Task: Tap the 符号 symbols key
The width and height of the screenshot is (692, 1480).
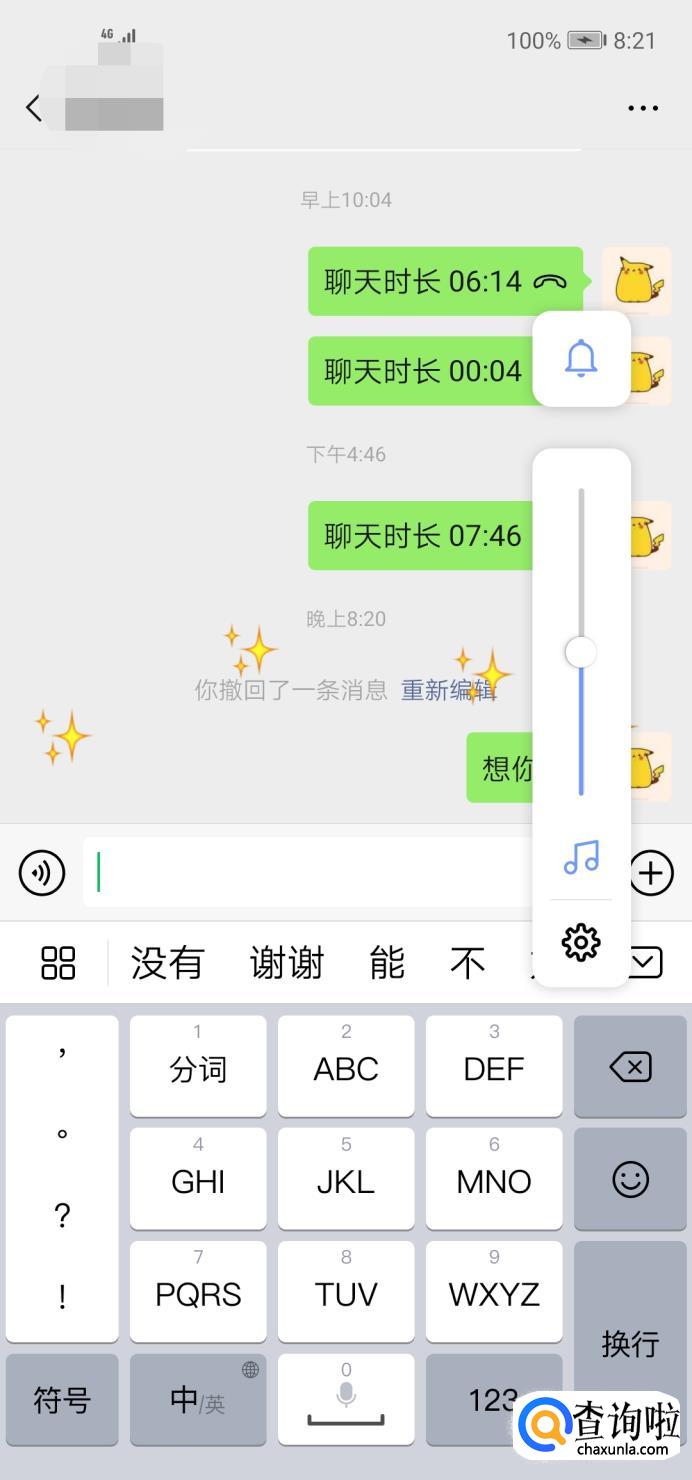Action: point(62,1400)
